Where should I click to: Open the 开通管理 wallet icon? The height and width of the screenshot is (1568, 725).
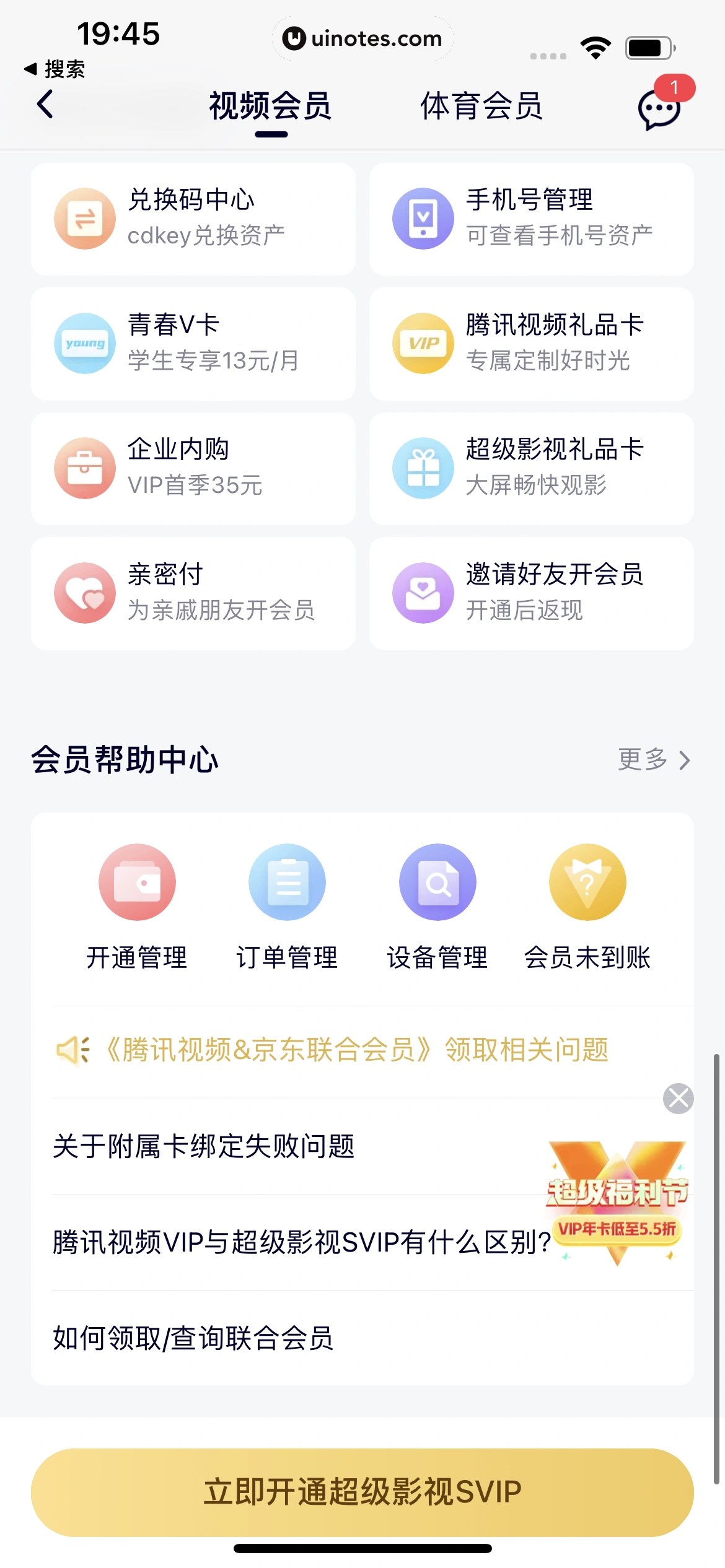(137, 882)
